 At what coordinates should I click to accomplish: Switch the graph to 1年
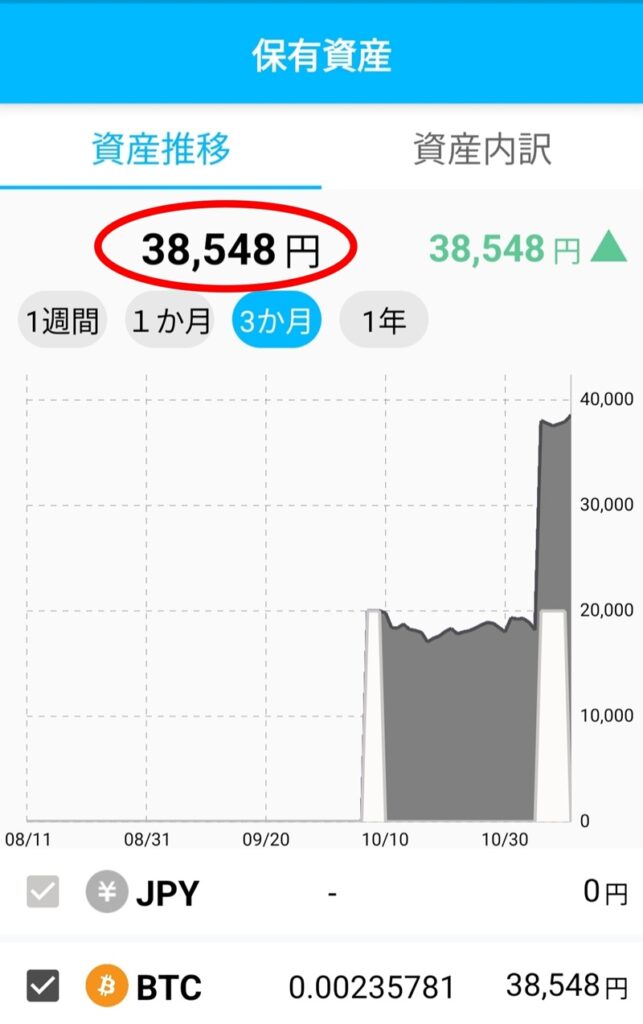384,322
